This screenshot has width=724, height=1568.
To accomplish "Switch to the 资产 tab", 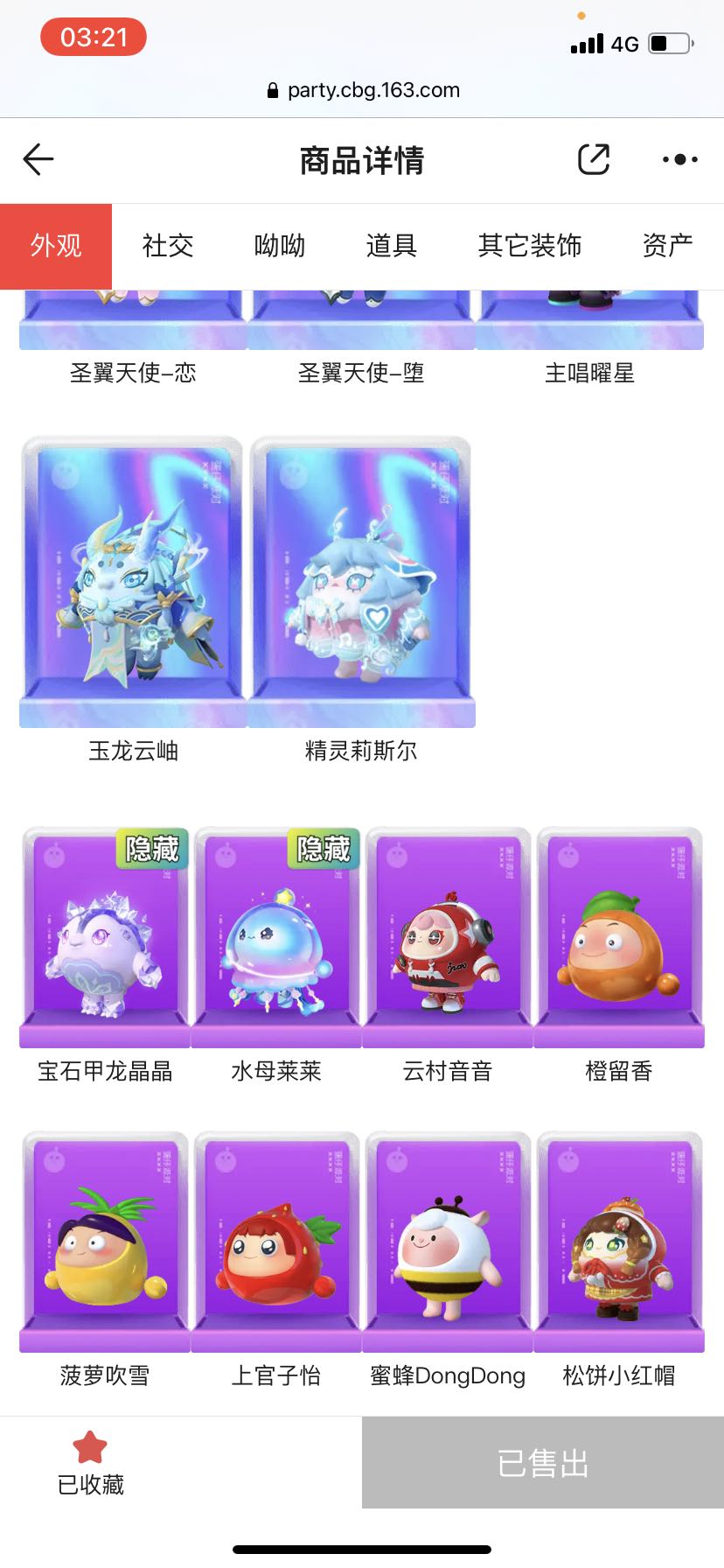I will click(668, 246).
